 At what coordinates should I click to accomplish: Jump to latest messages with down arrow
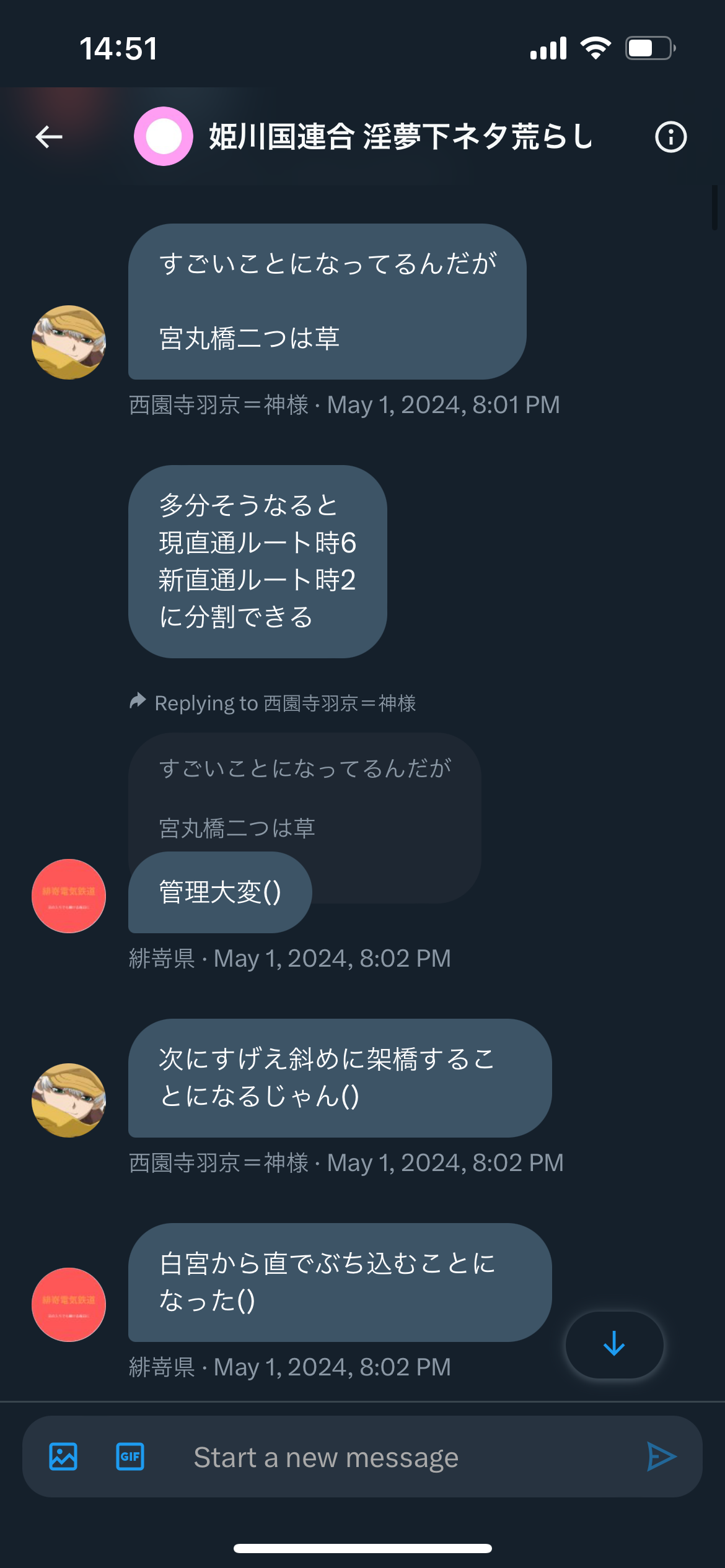click(x=614, y=1344)
